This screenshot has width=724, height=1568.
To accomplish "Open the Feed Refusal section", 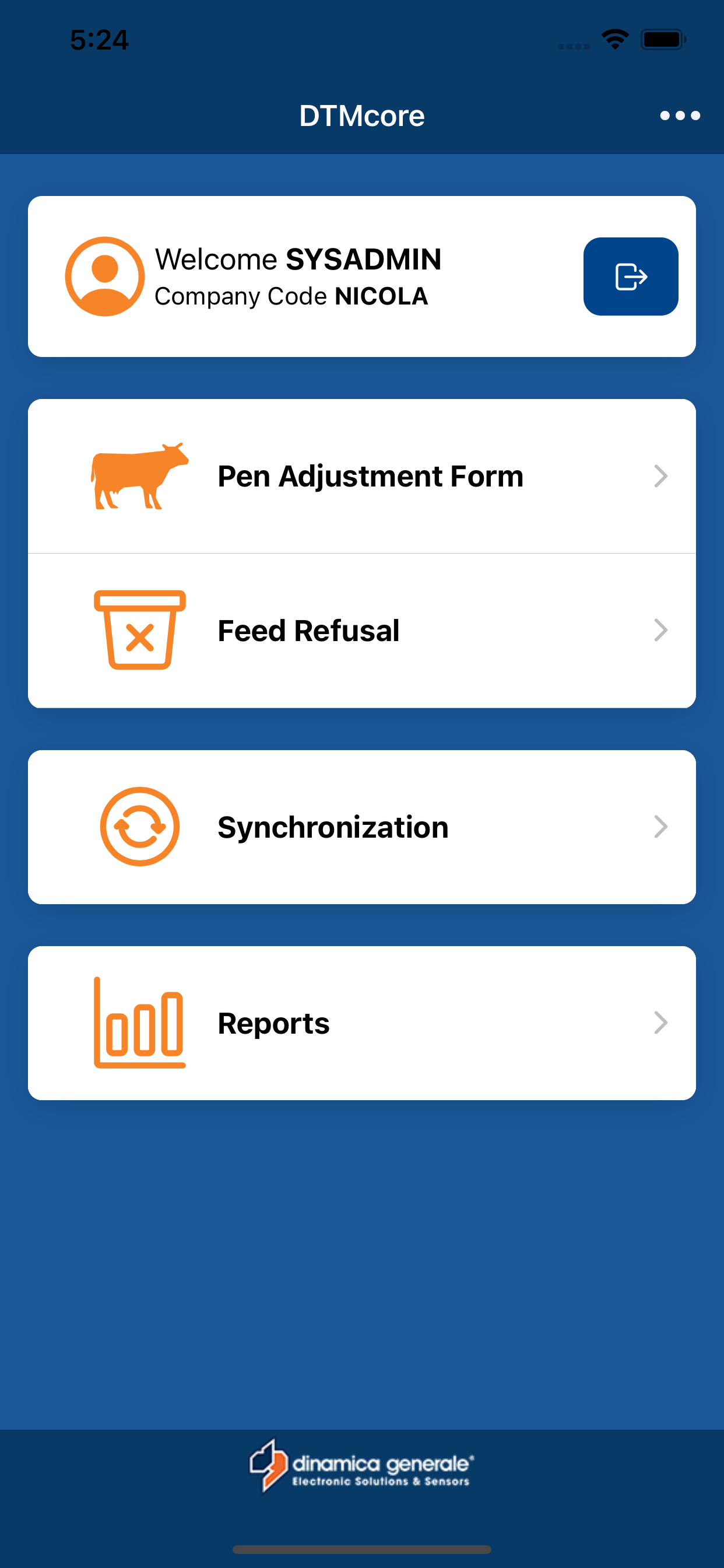I will 362,631.
